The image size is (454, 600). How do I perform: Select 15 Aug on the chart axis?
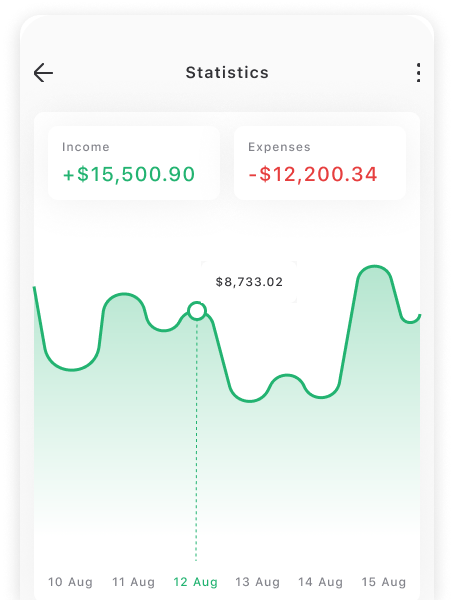pos(384,582)
